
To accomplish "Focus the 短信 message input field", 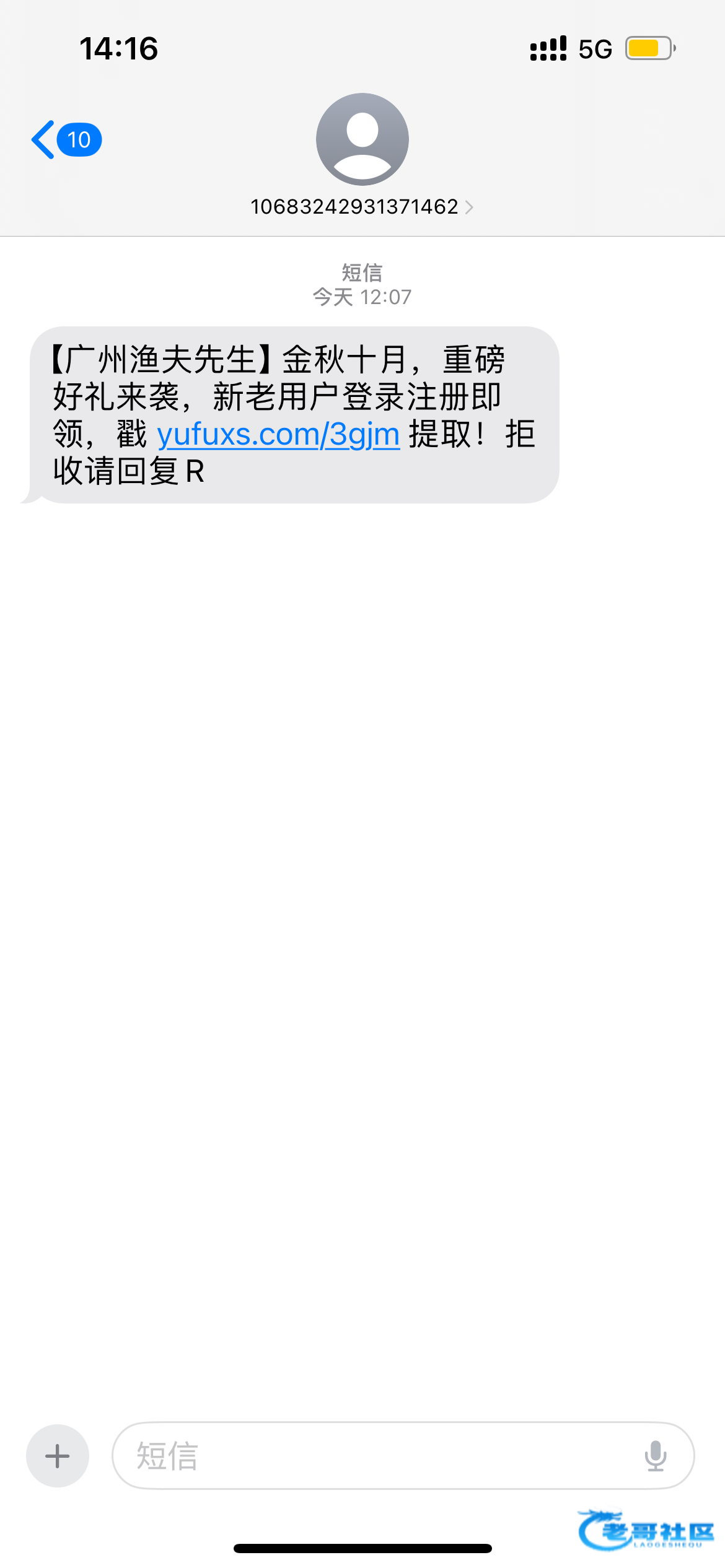I will coord(372,1456).
